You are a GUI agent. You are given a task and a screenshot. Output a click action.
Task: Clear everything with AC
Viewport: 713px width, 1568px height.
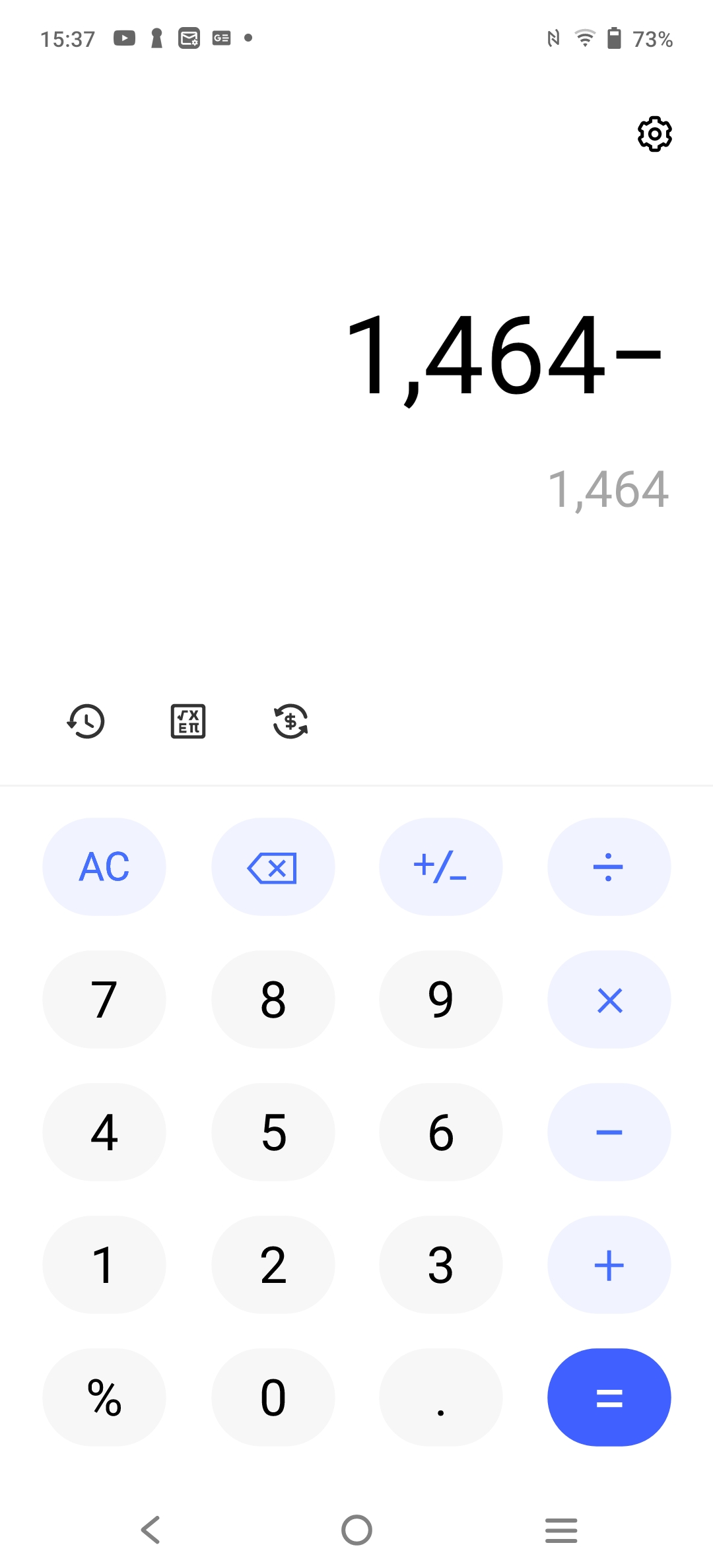tap(104, 866)
